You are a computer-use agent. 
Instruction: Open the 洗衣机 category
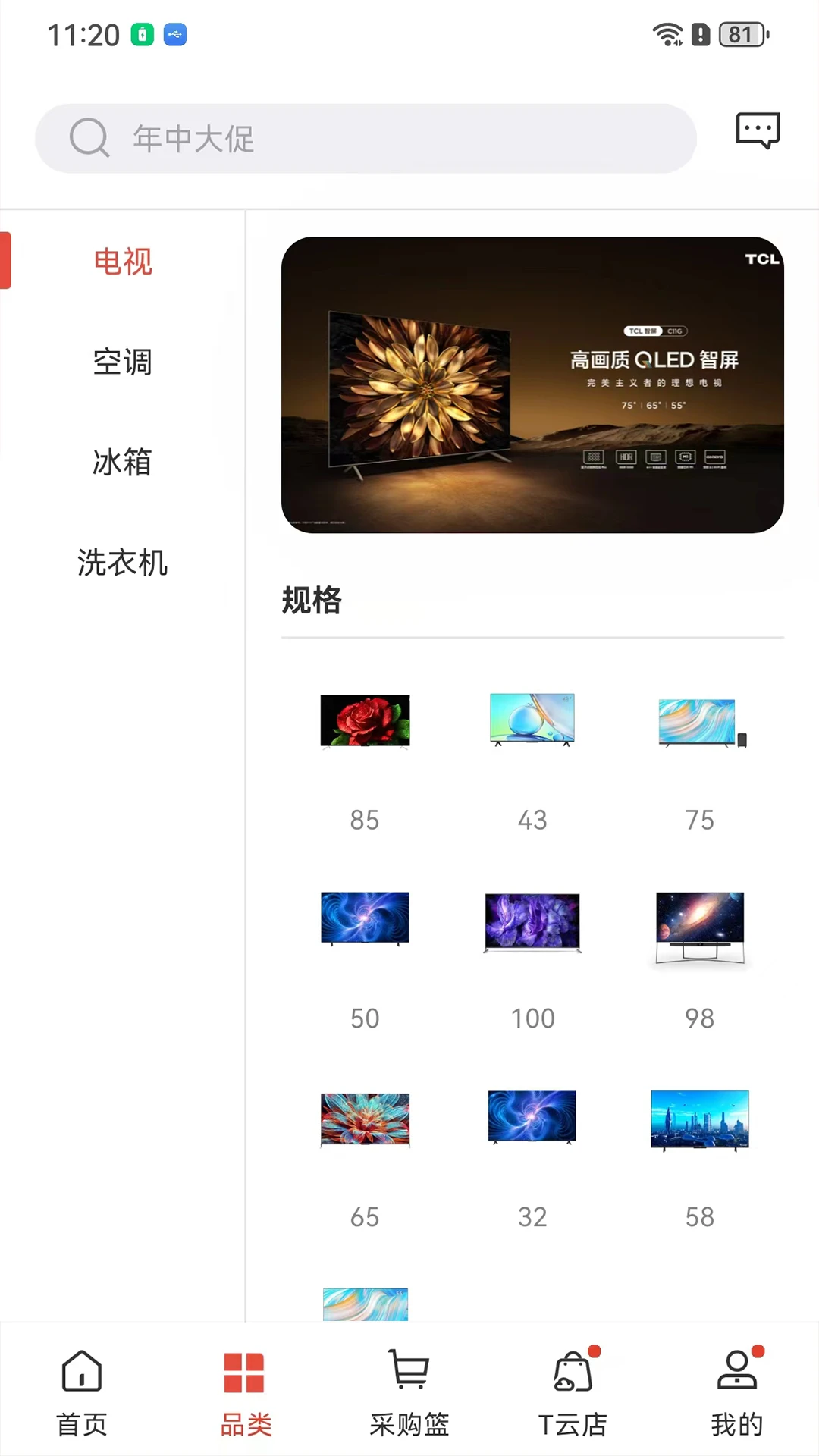pyautogui.click(x=123, y=563)
